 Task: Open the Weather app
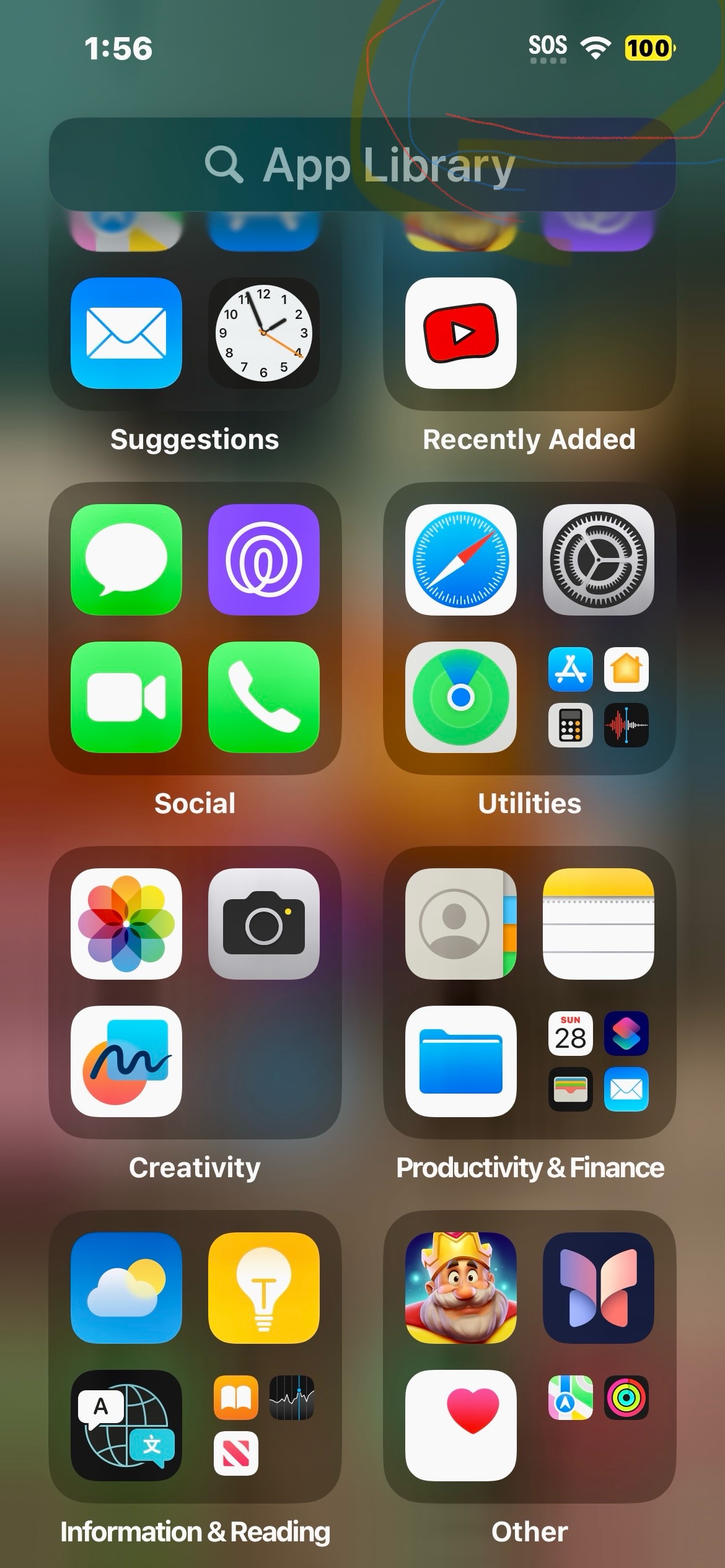[x=125, y=1287]
